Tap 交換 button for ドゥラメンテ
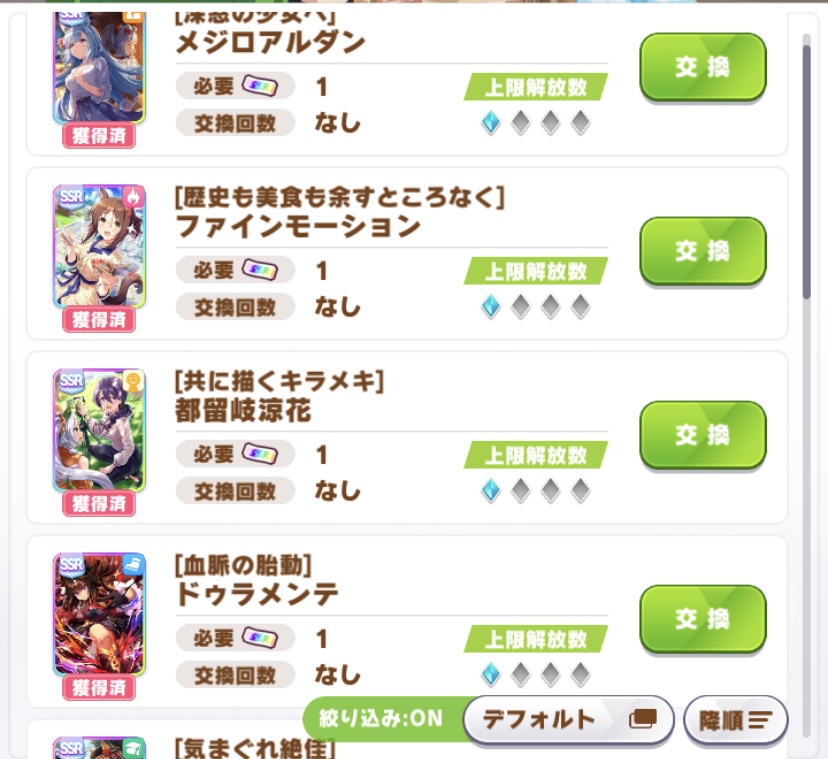 [702, 619]
